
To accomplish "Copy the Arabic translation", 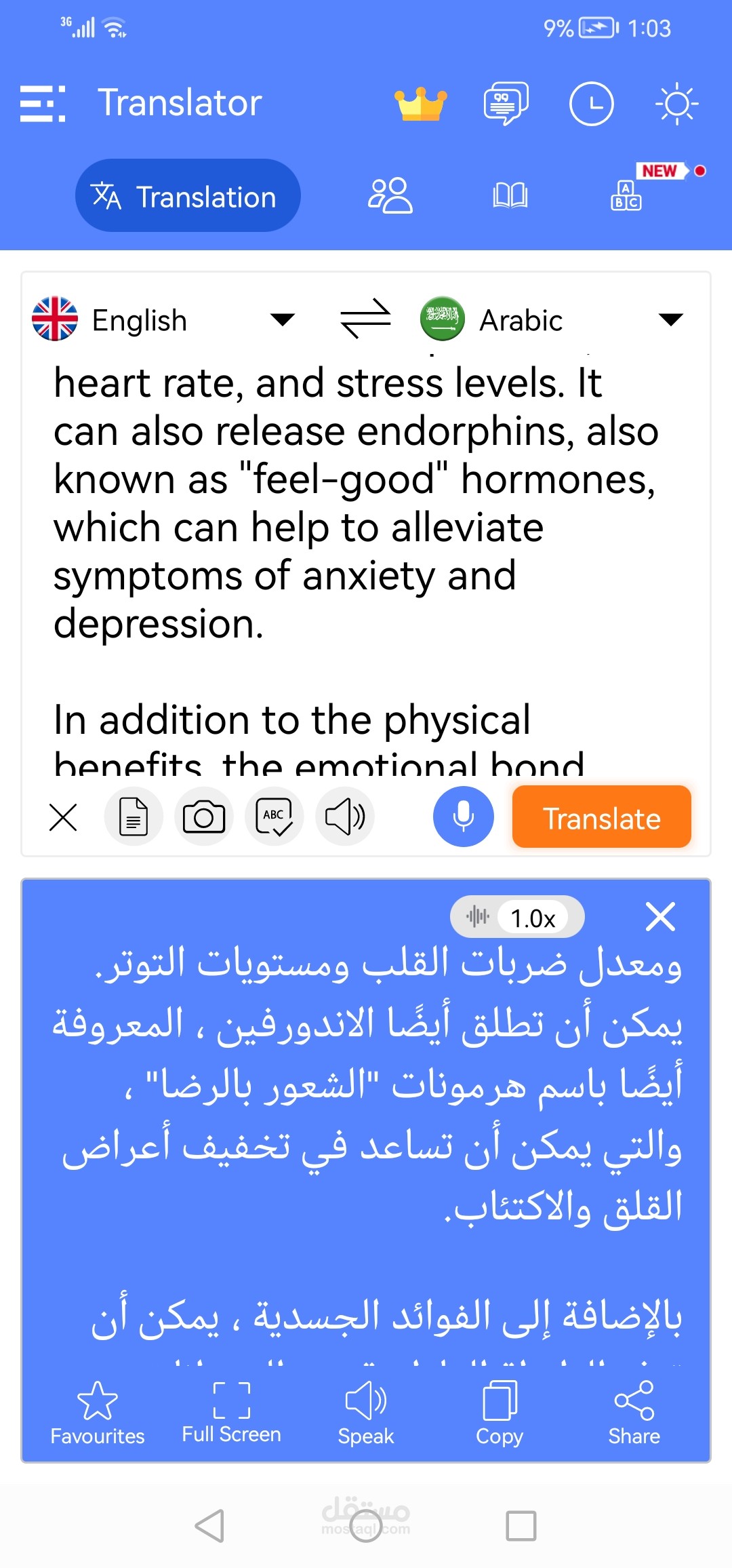I will click(500, 1413).
